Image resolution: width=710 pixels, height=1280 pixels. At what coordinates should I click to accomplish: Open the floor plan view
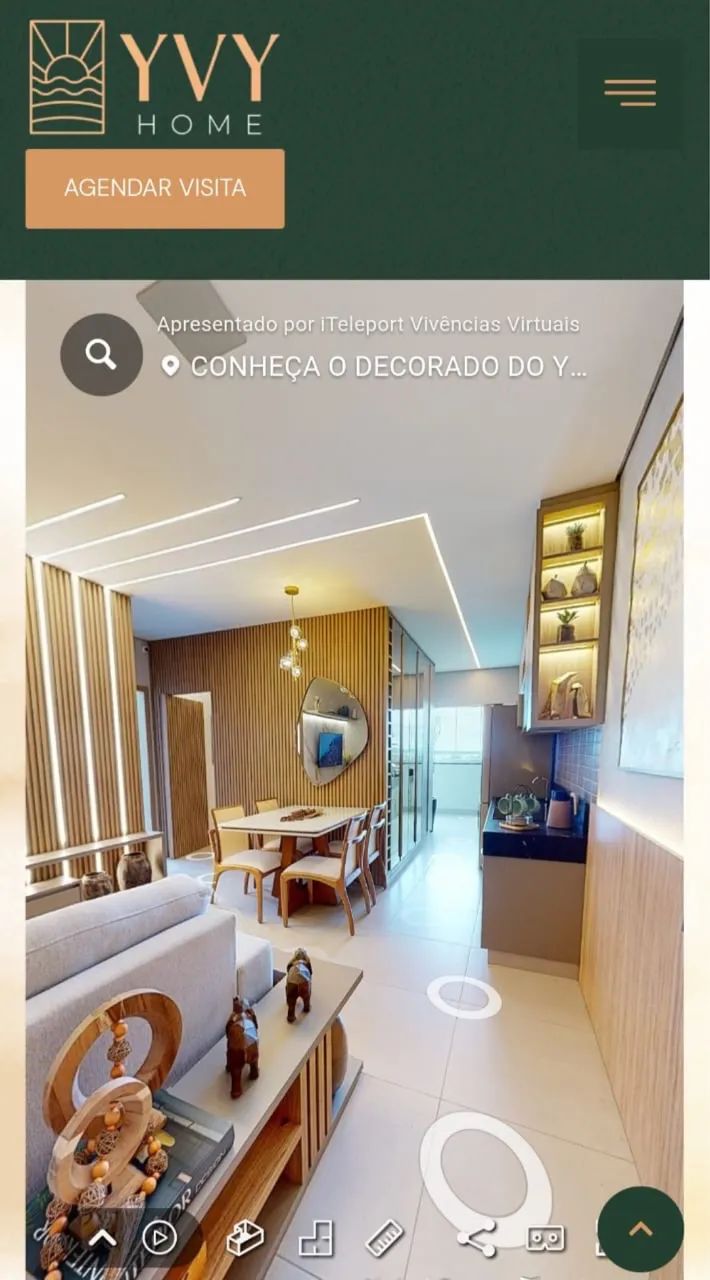316,1238
